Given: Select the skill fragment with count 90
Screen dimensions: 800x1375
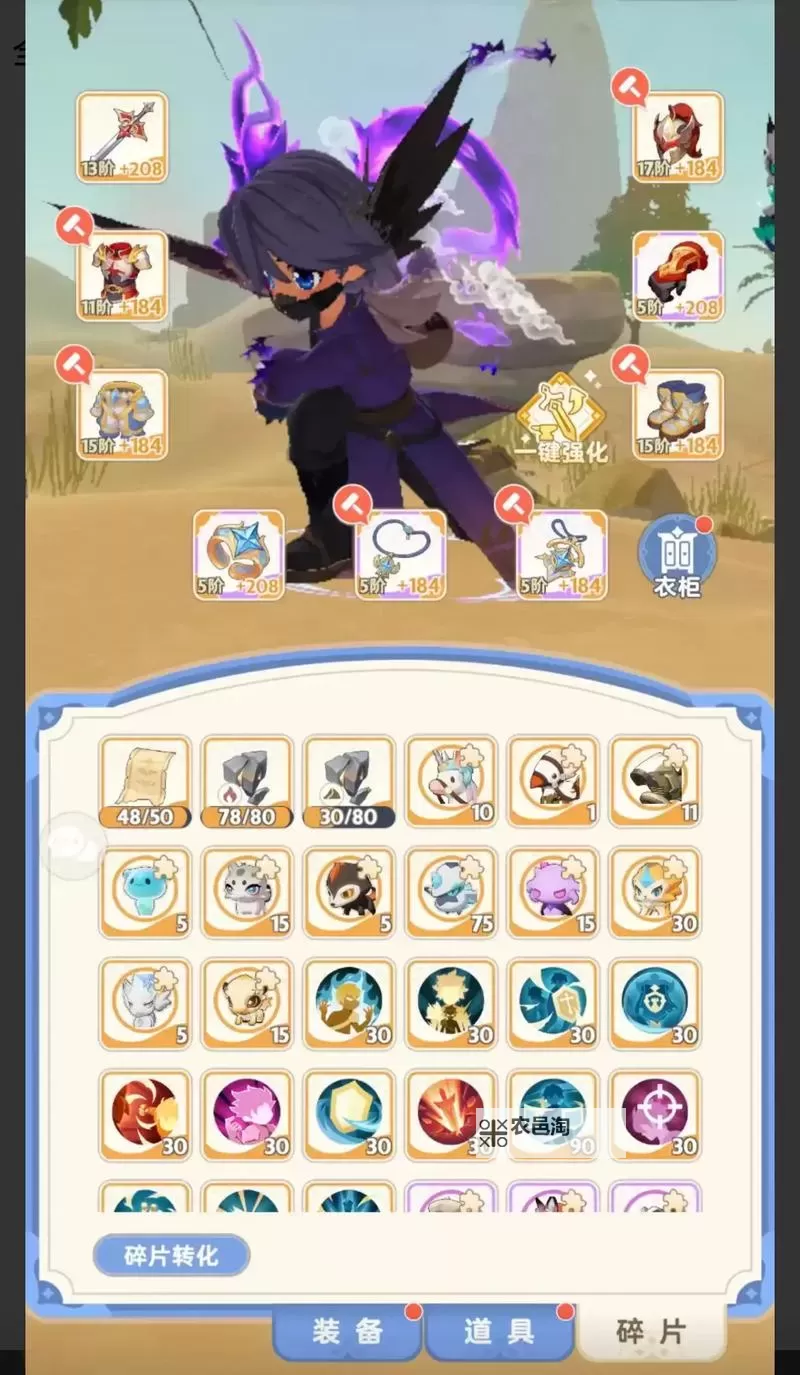Looking at the screenshot, I should point(553,1114).
